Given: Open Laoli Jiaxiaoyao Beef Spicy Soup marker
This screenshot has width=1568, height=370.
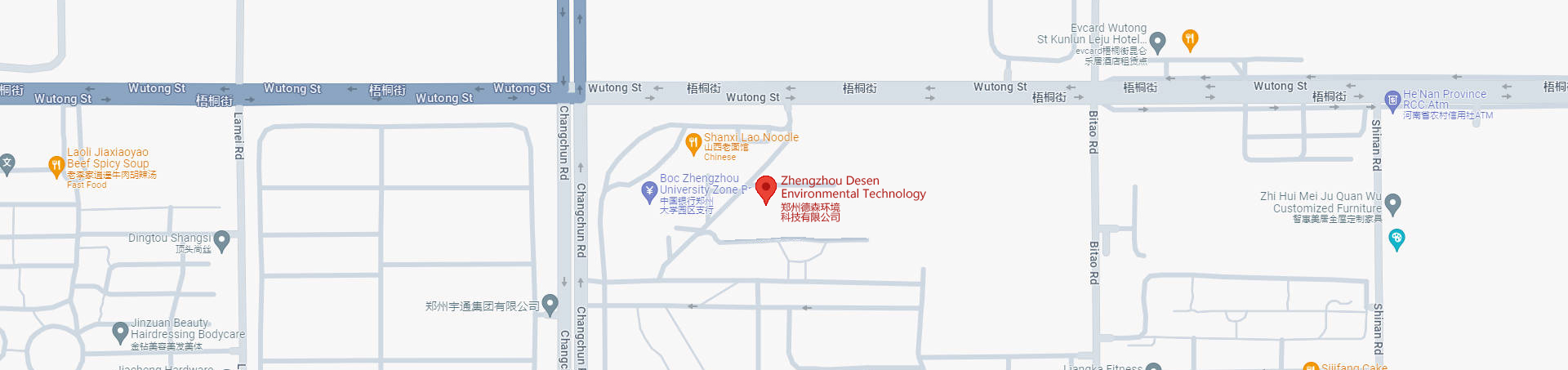Looking at the screenshot, I should tap(56, 166).
